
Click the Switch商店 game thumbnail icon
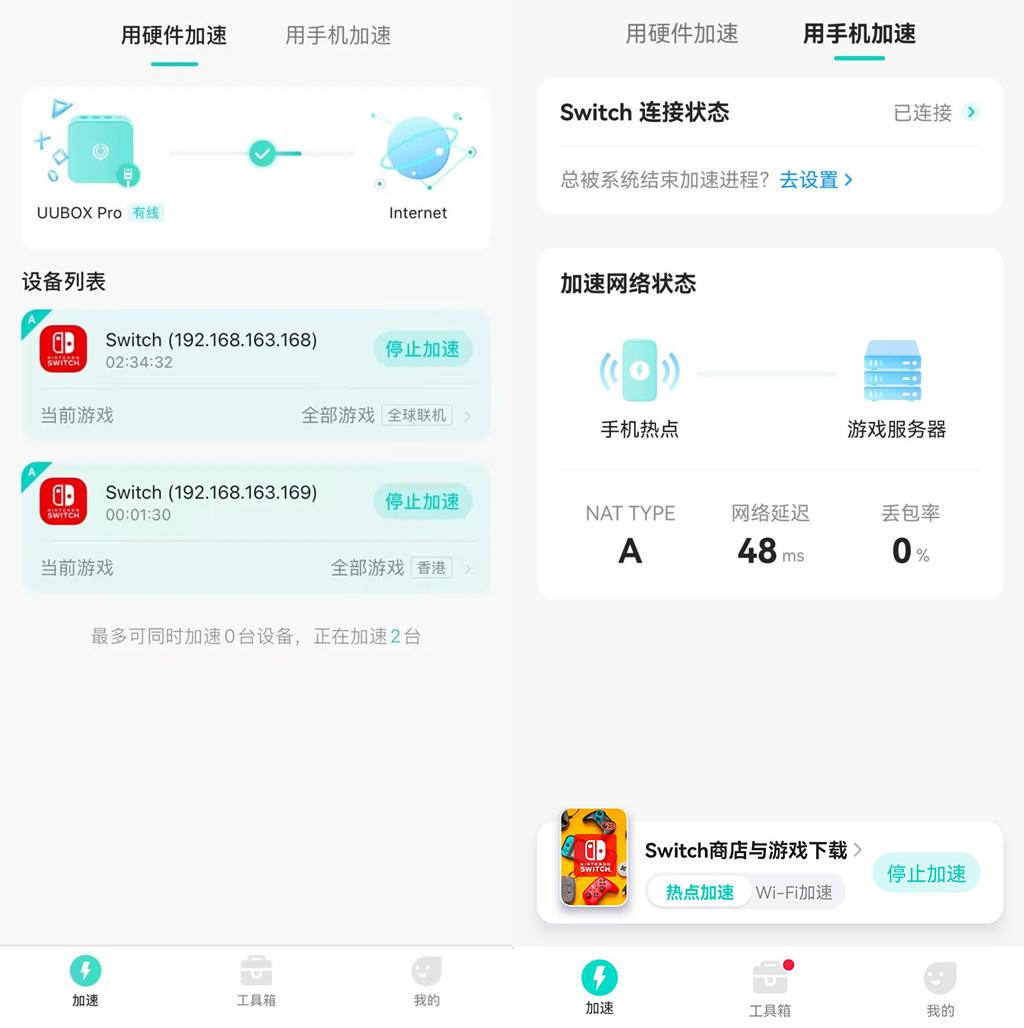[594, 860]
